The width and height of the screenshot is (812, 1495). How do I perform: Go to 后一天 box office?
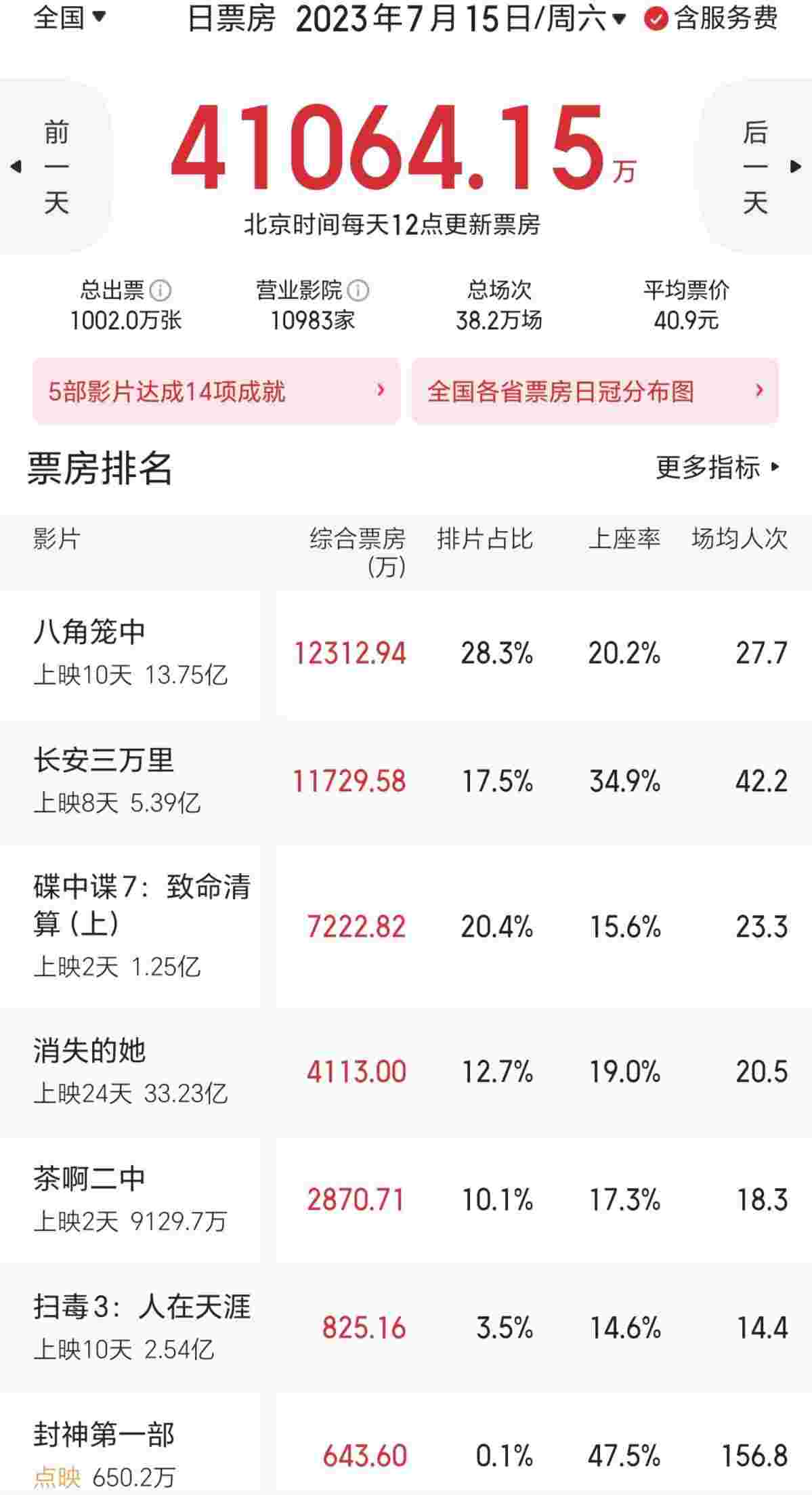coord(756,166)
